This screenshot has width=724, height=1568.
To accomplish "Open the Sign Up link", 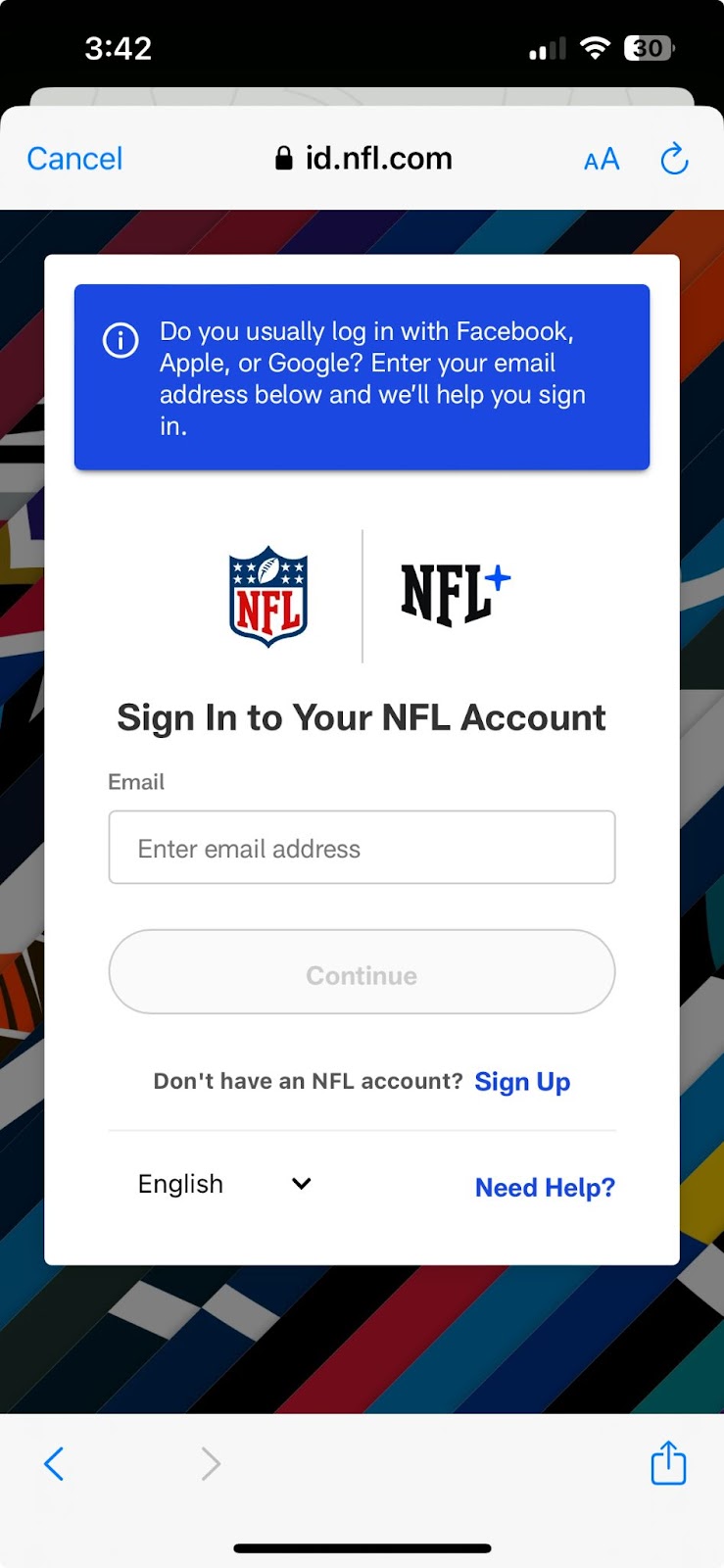I will click(522, 1082).
